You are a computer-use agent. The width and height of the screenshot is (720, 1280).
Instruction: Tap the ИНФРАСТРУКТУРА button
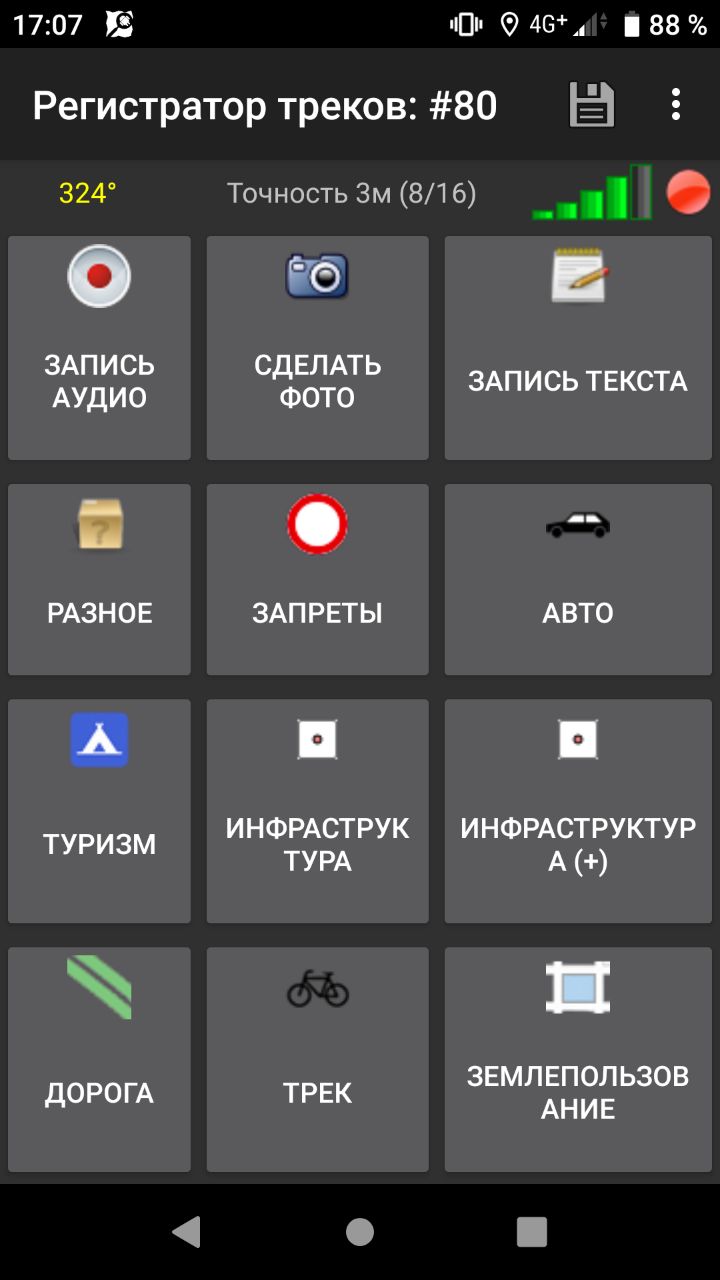[x=317, y=811]
